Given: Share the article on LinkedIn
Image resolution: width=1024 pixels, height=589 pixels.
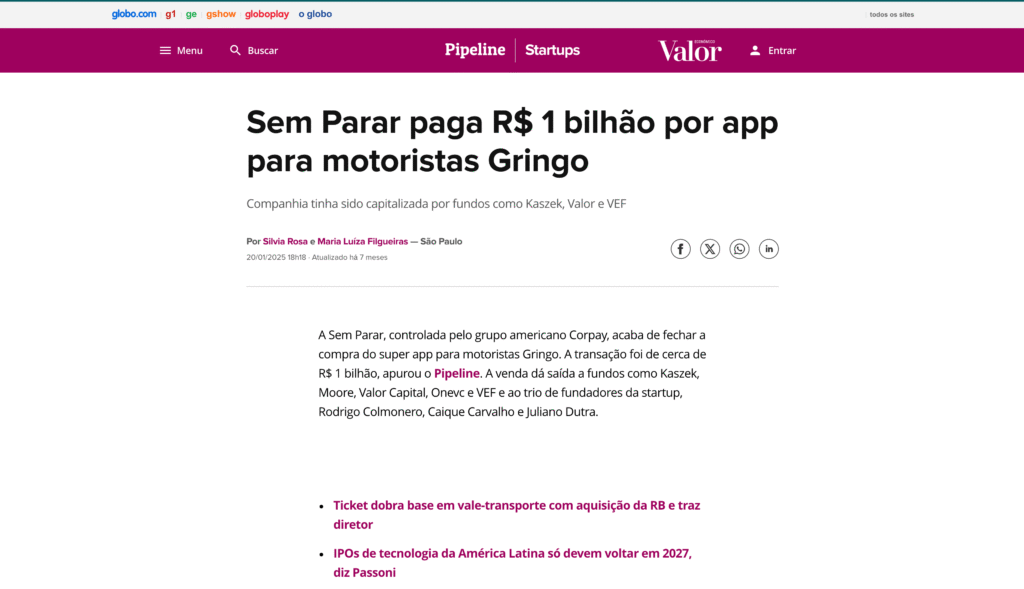Looking at the screenshot, I should point(769,249).
